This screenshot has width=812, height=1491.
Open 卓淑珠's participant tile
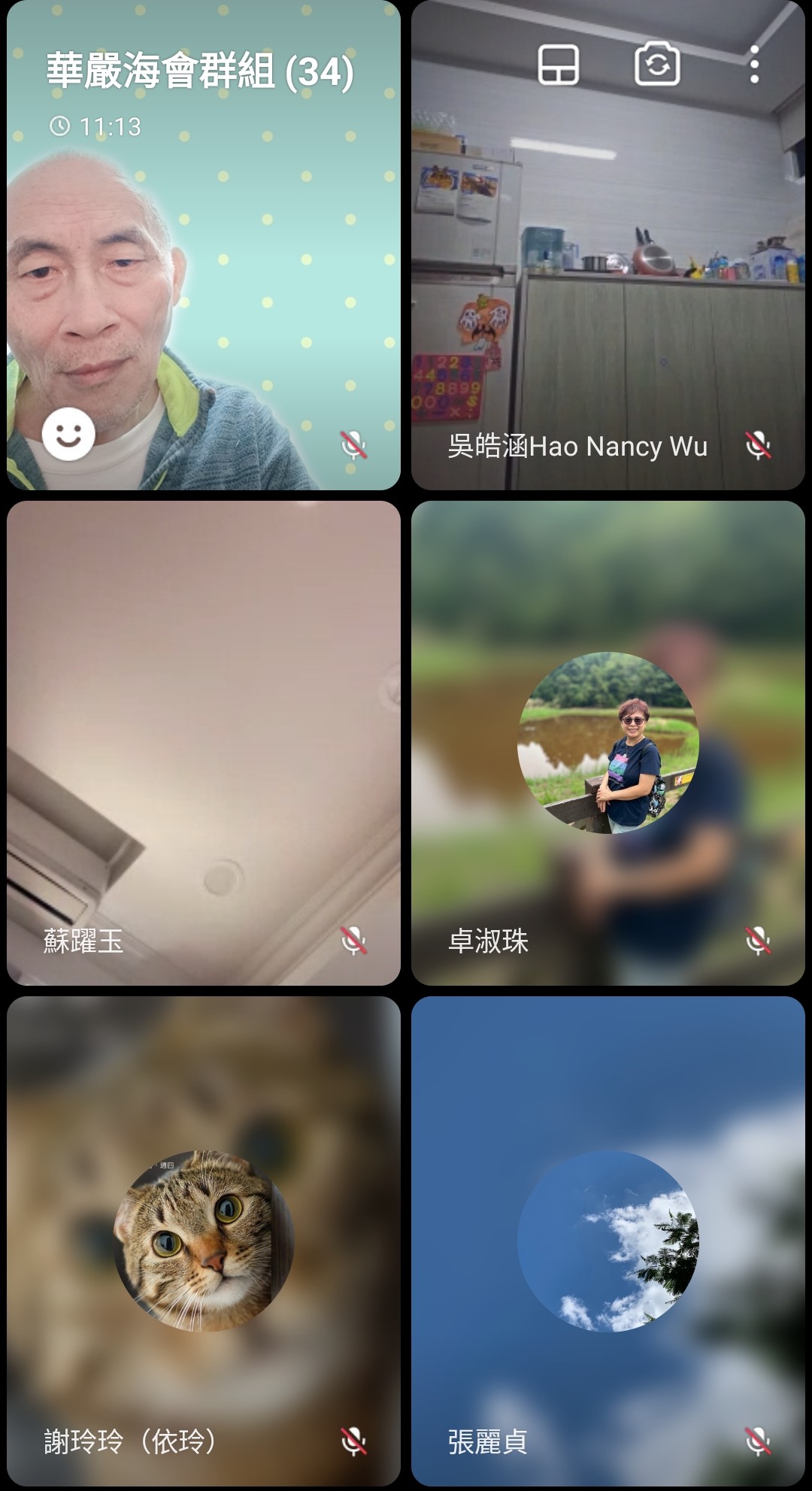(x=607, y=743)
